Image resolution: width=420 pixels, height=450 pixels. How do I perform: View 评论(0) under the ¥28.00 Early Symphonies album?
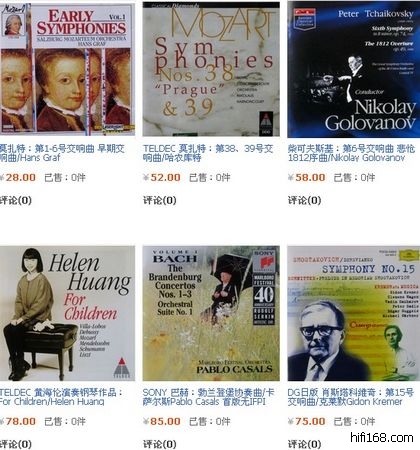(16, 200)
